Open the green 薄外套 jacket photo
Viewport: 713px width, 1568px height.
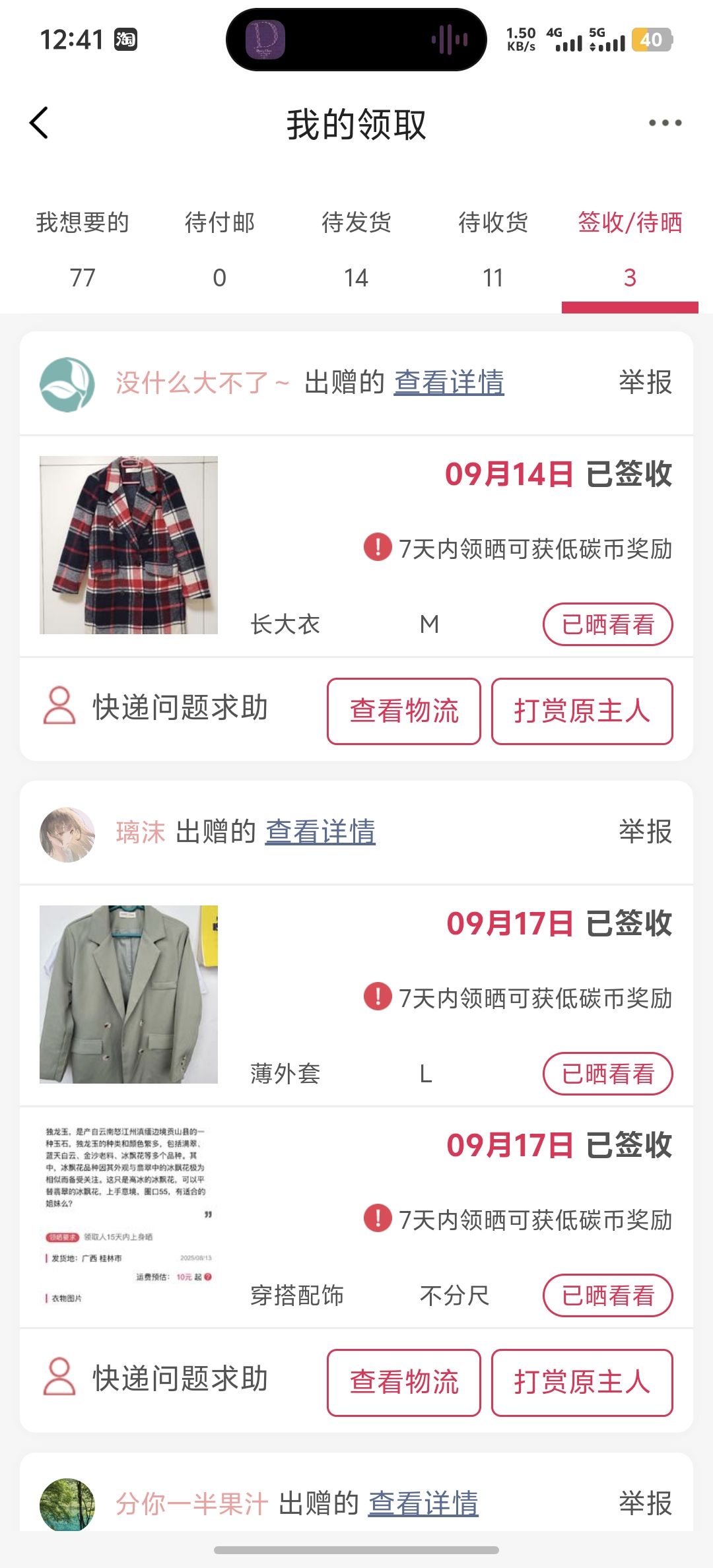(129, 995)
